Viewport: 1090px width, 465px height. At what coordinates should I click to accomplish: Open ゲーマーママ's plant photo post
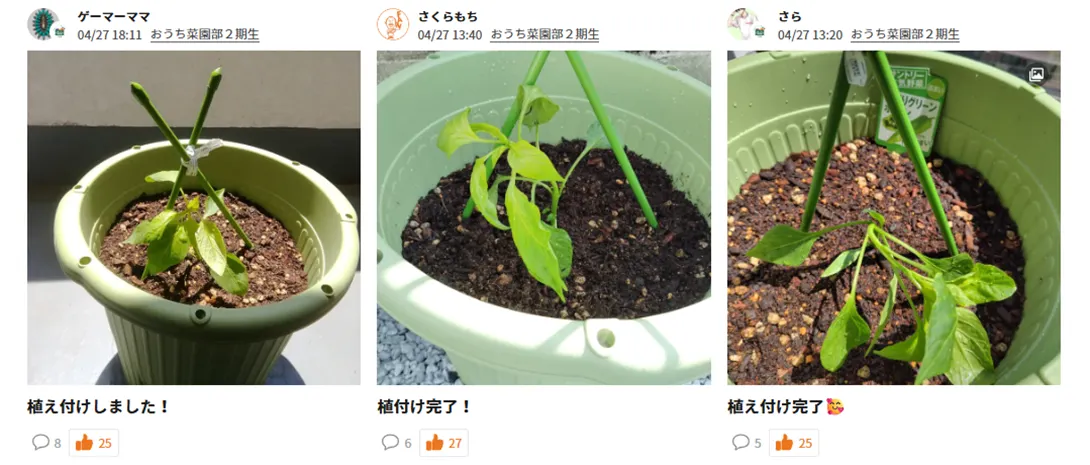coord(193,218)
